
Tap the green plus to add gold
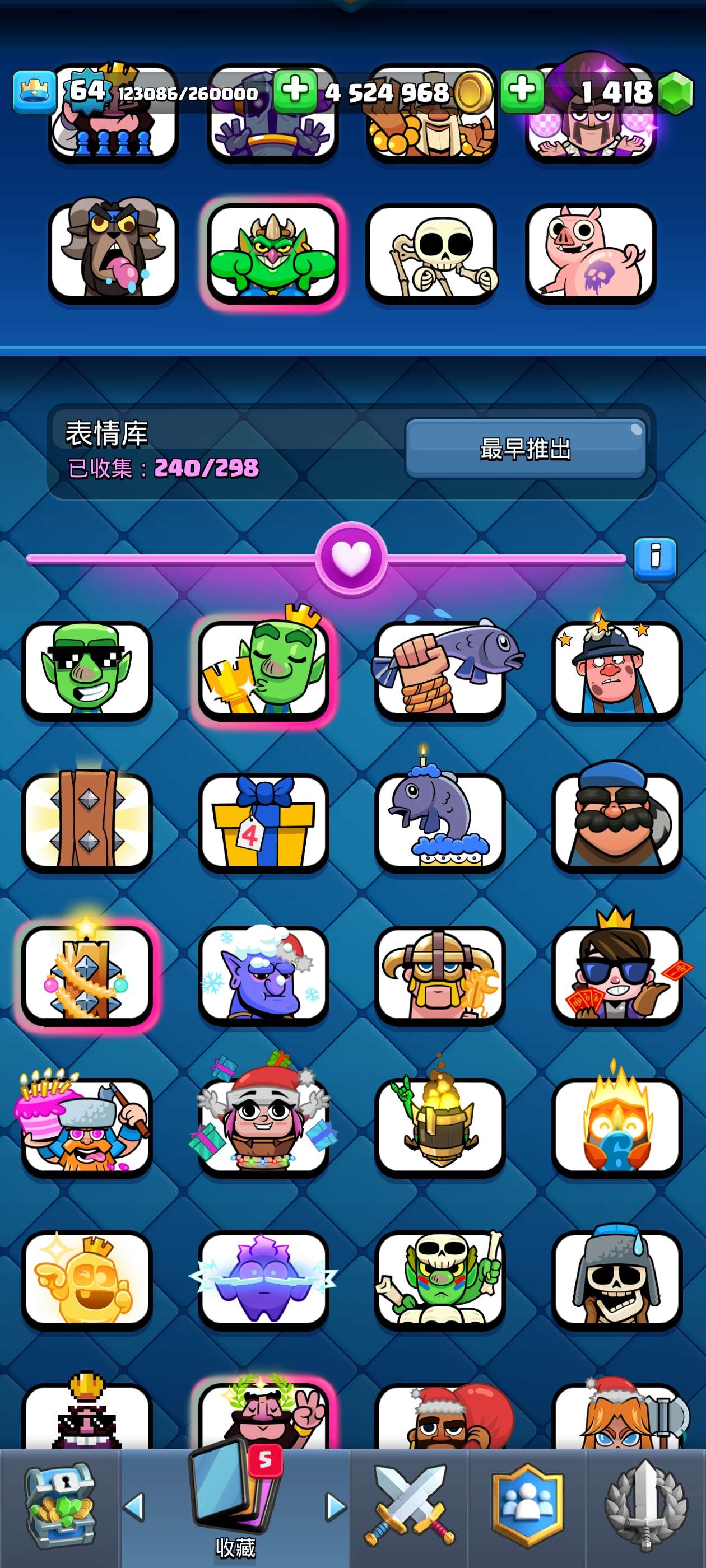[x=295, y=91]
